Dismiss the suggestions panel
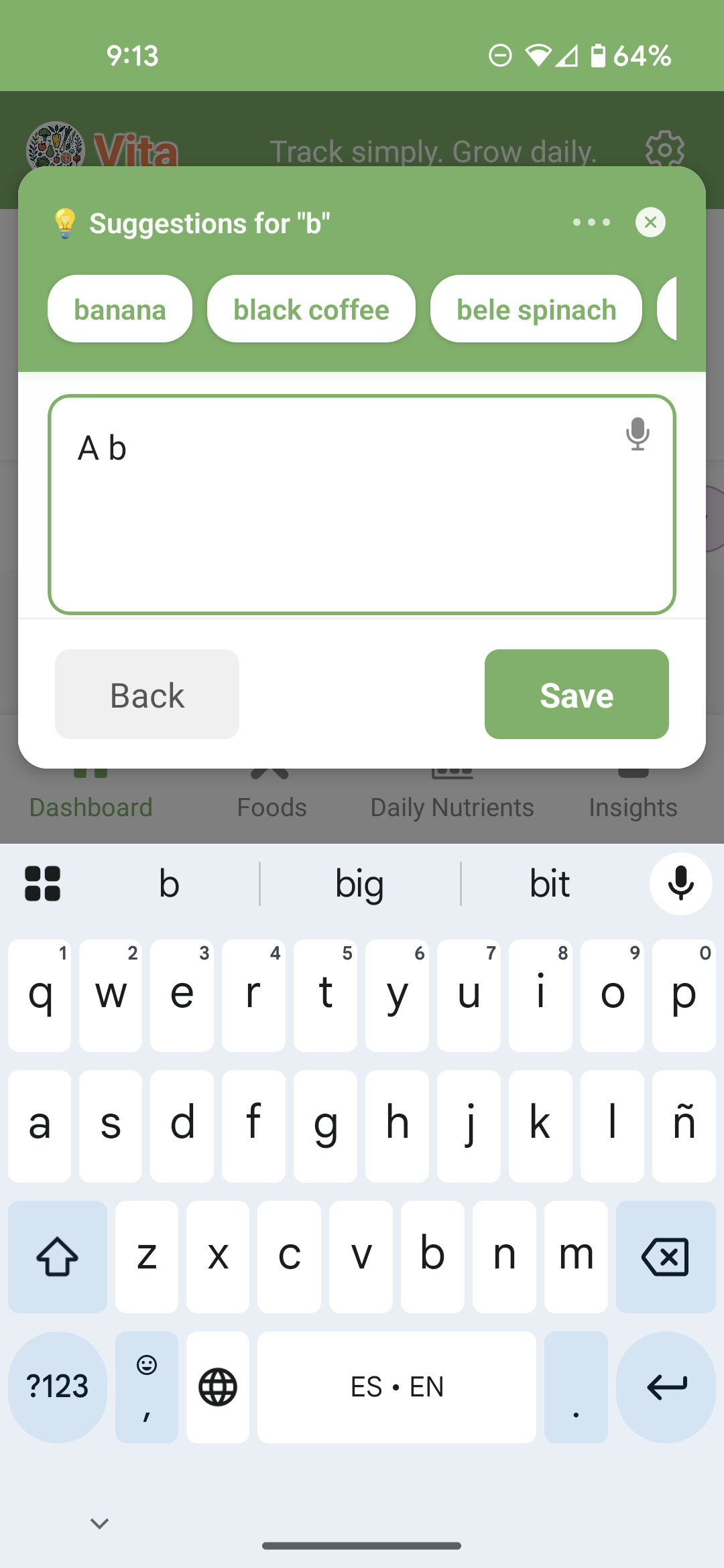Viewport: 724px width, 1568px height. (x=650, y=222)
